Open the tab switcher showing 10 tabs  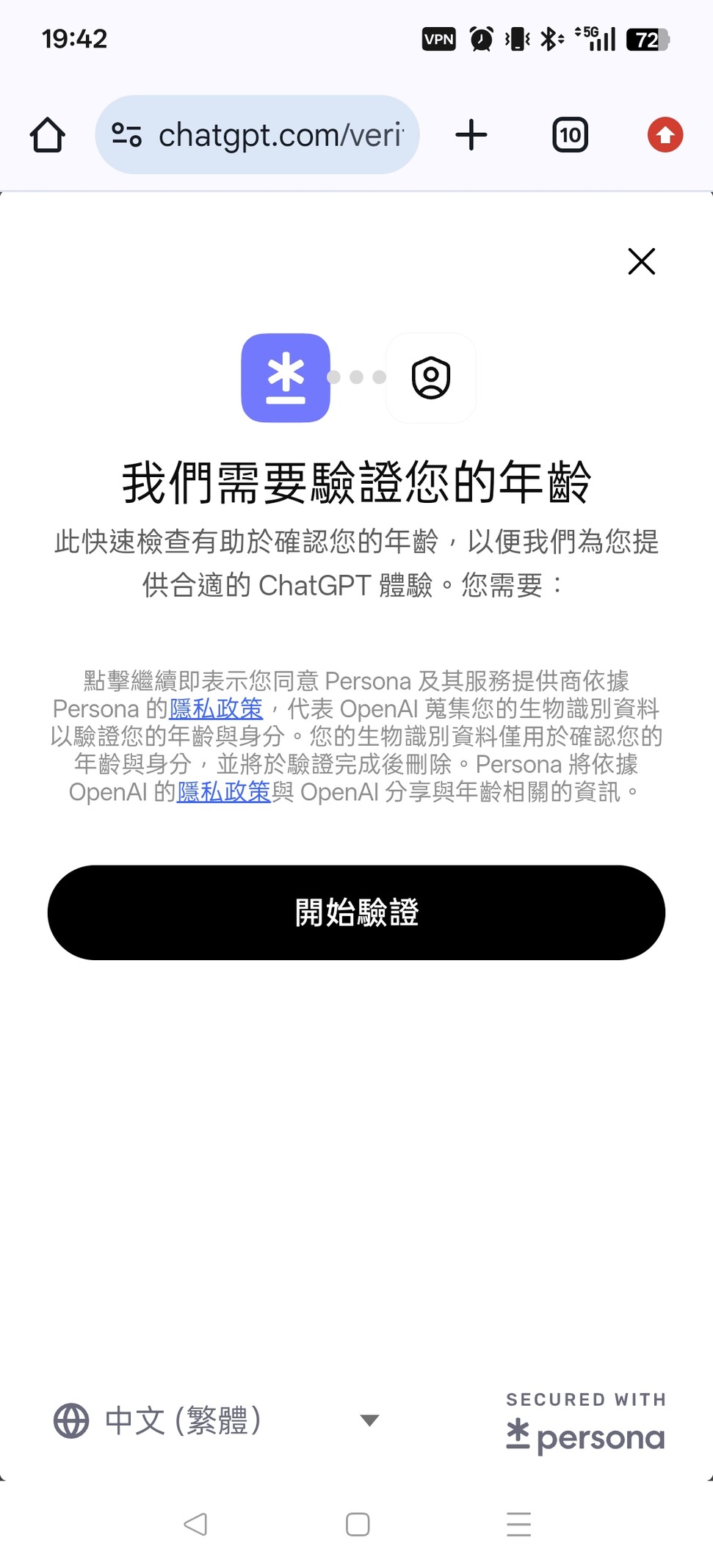point(570,135)
